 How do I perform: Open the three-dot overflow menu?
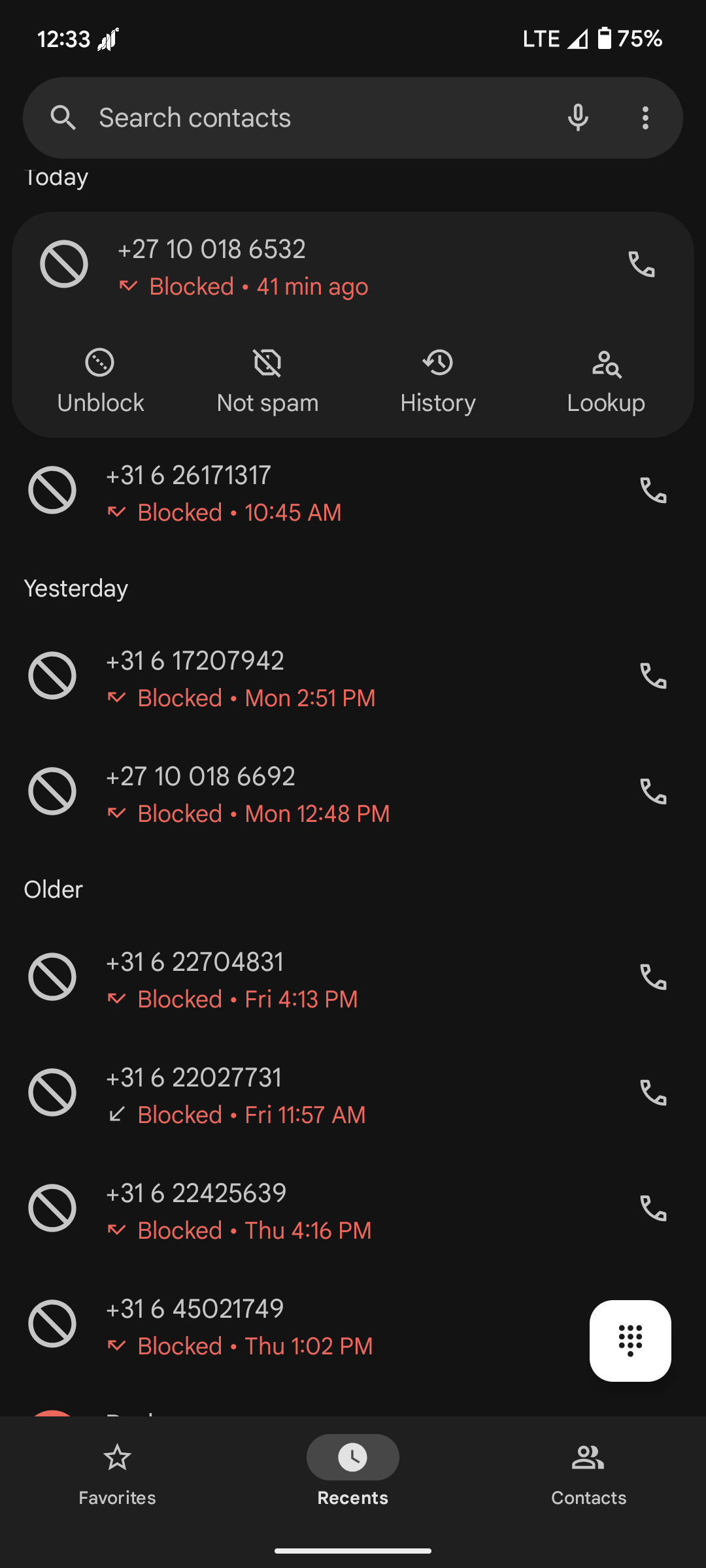[645, 118]
